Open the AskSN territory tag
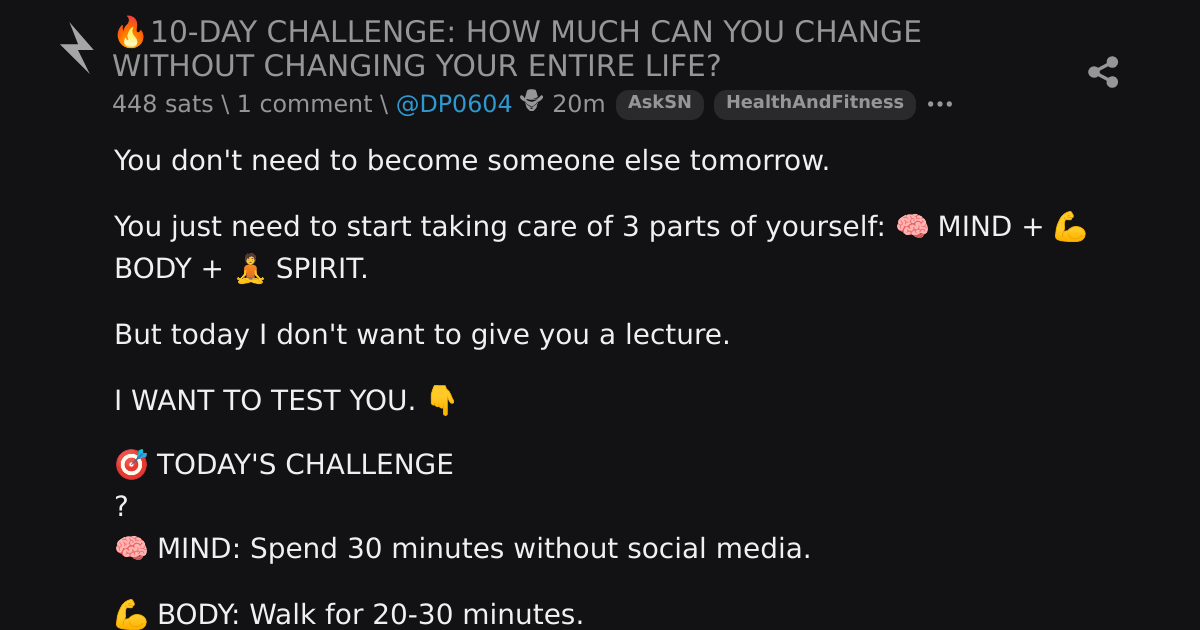 coord(660,104)
